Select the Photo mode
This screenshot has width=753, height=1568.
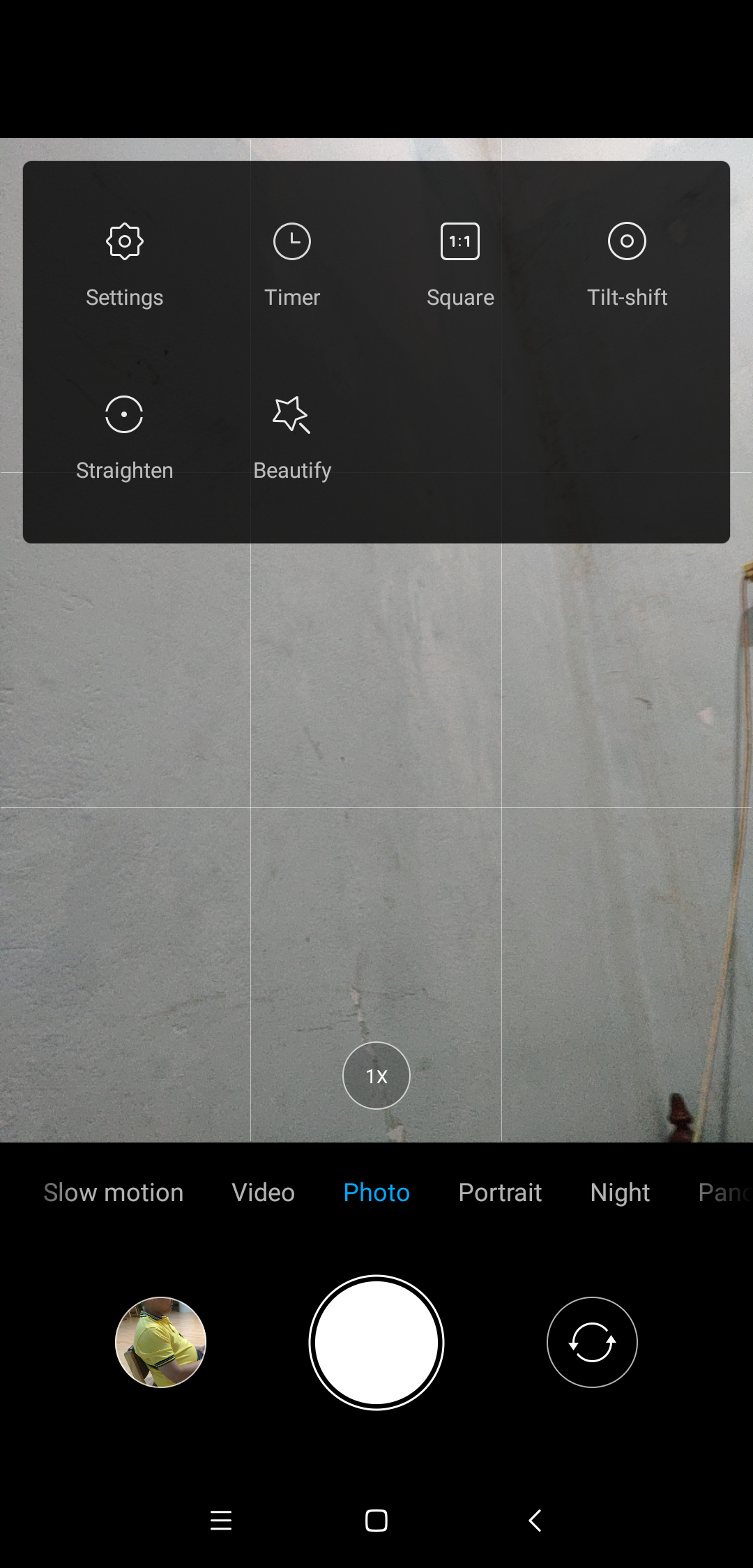(x=376, y=1193)
